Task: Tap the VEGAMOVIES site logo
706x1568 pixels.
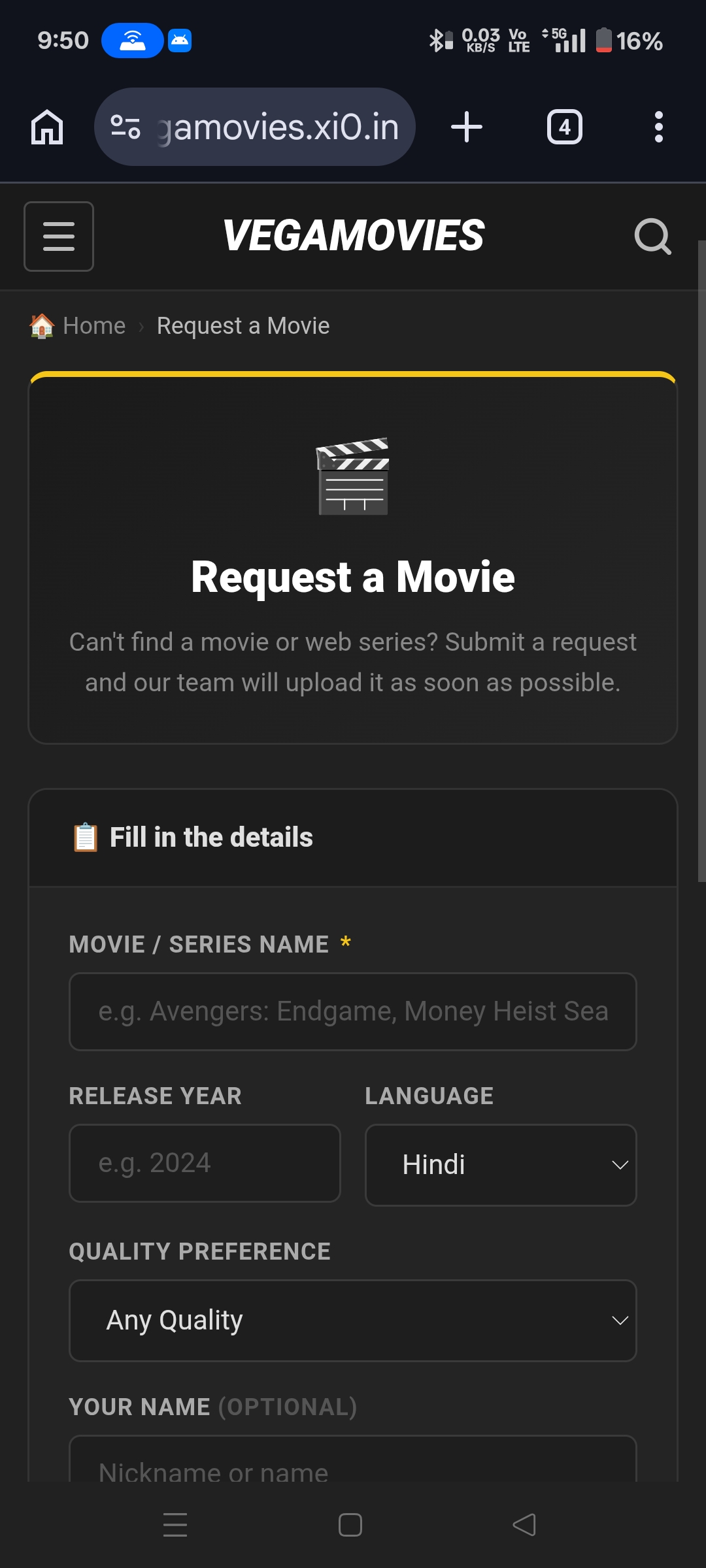Action: [x=353, y=236]
